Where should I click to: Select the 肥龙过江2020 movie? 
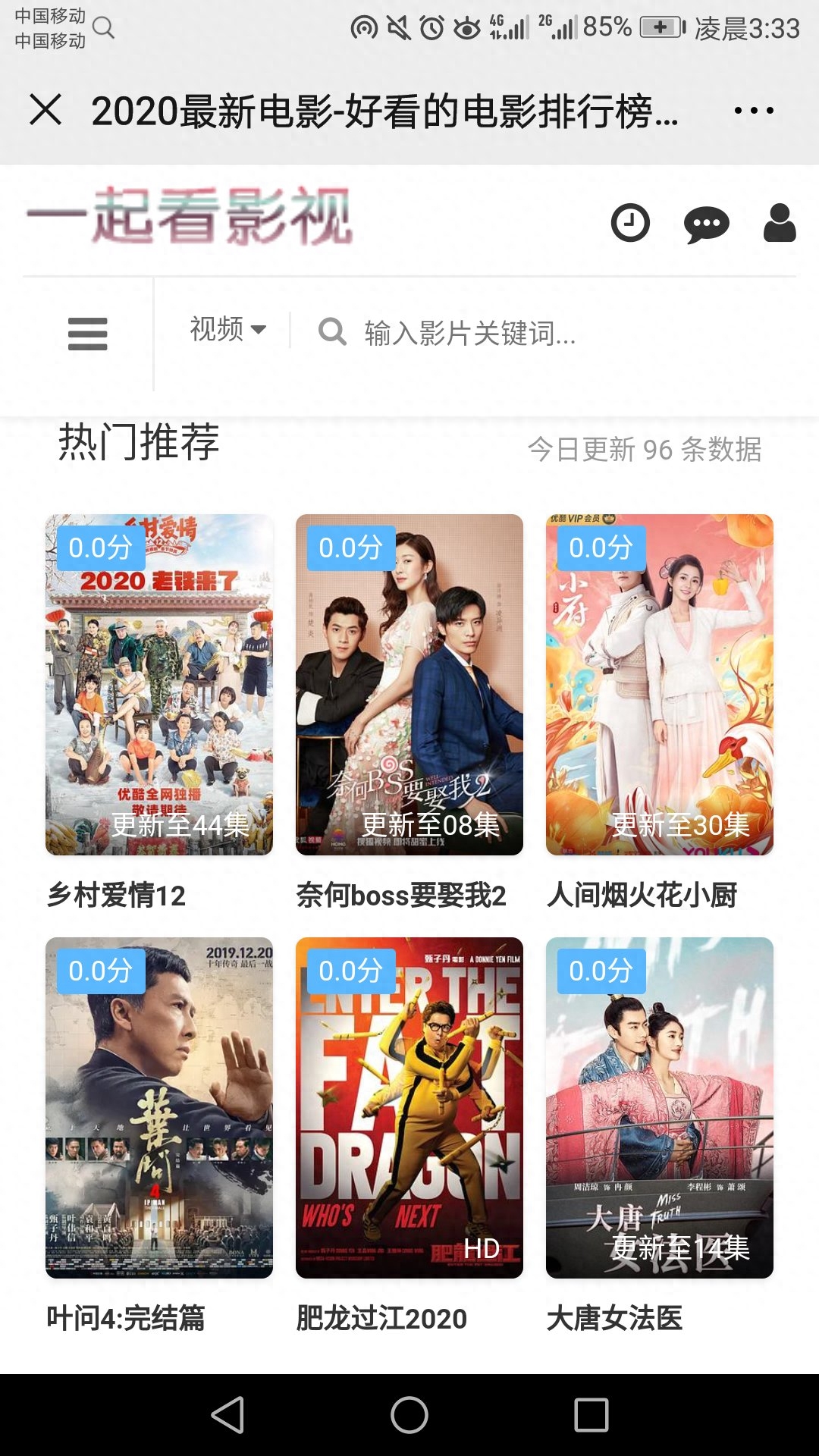pos(409,1108)
